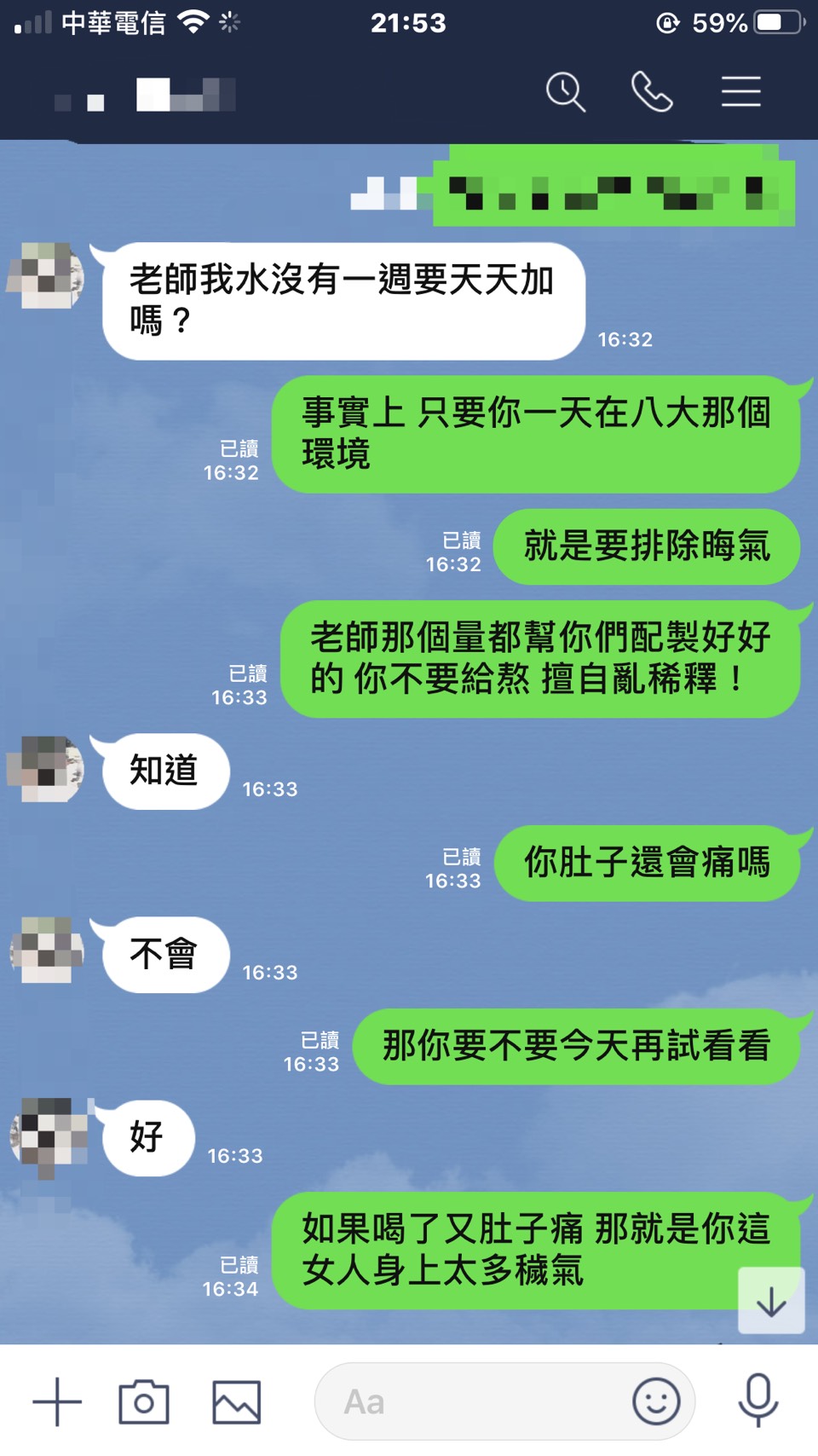Viewport: 818px width, 1456px height.
Task: Open the chat menu
Action: (740, 92)
